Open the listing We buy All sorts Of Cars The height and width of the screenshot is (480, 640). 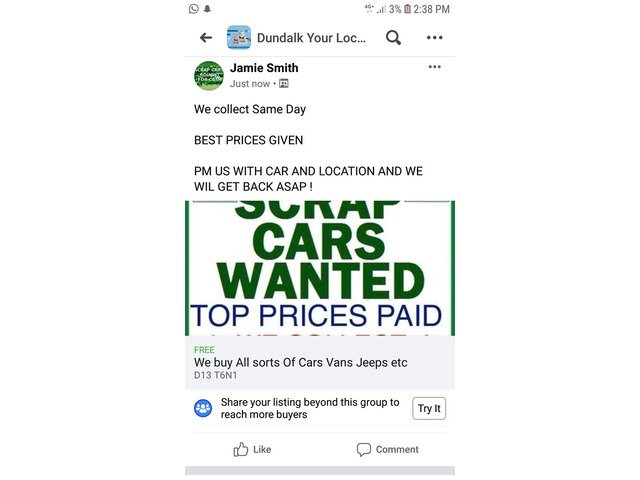click(301, 362)
